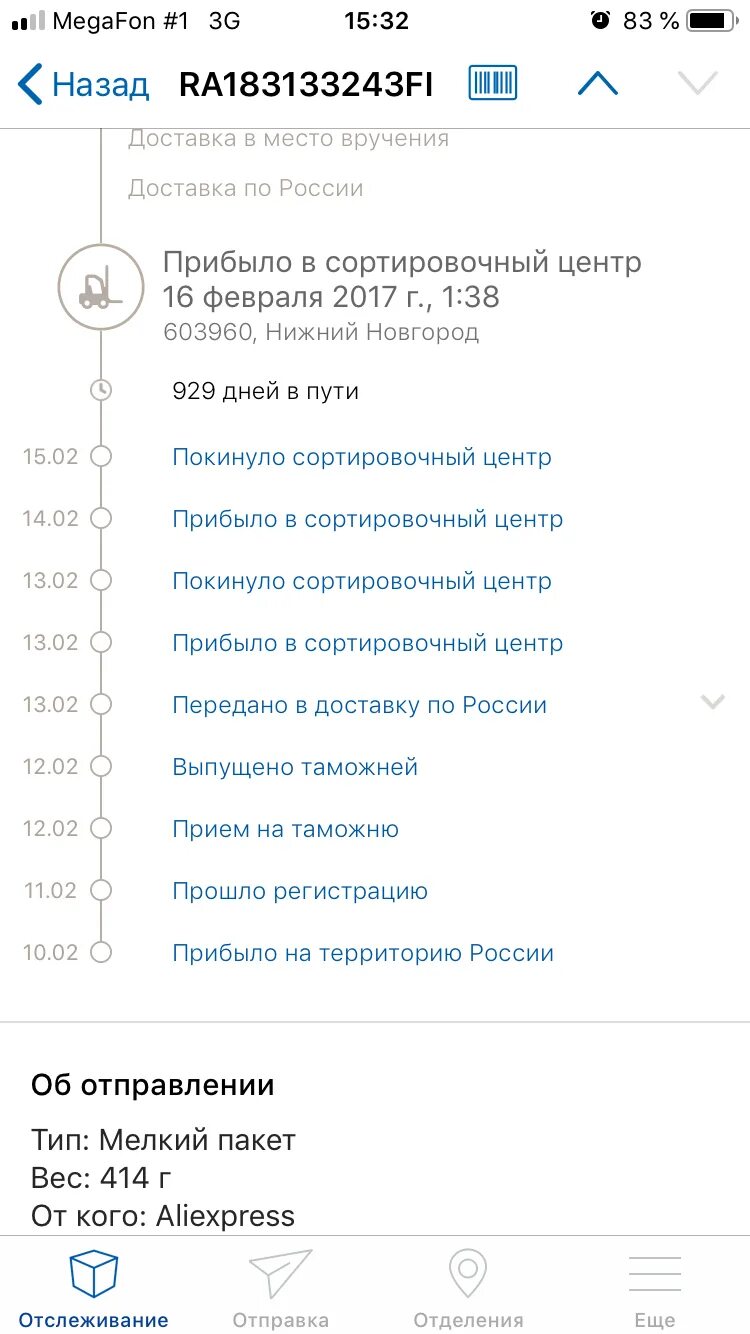750x1334 pixels.
Task: Go back via the Назад button
Action: (83, 85)
